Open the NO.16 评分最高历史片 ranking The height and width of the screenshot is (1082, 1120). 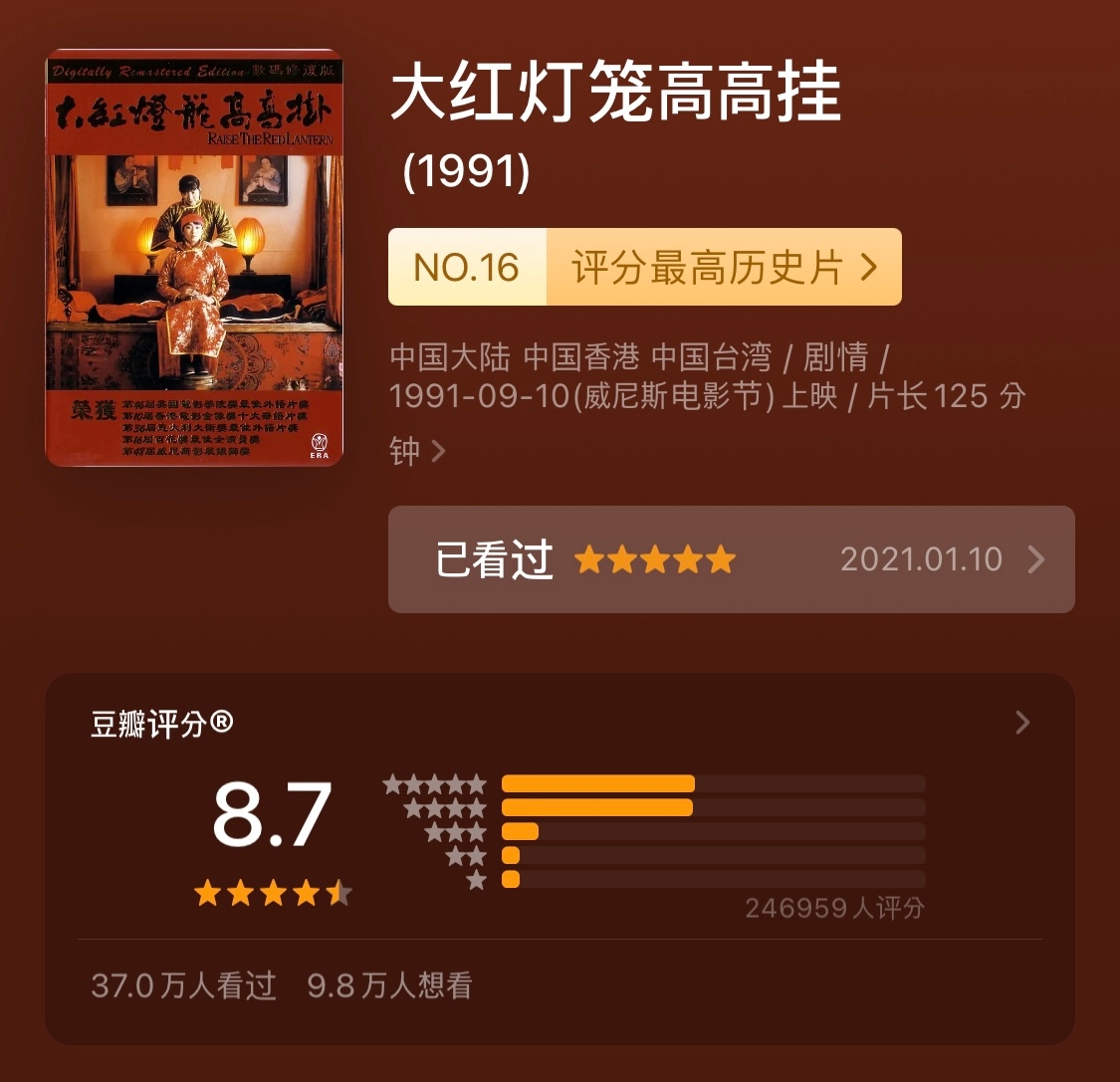[644, 267]
